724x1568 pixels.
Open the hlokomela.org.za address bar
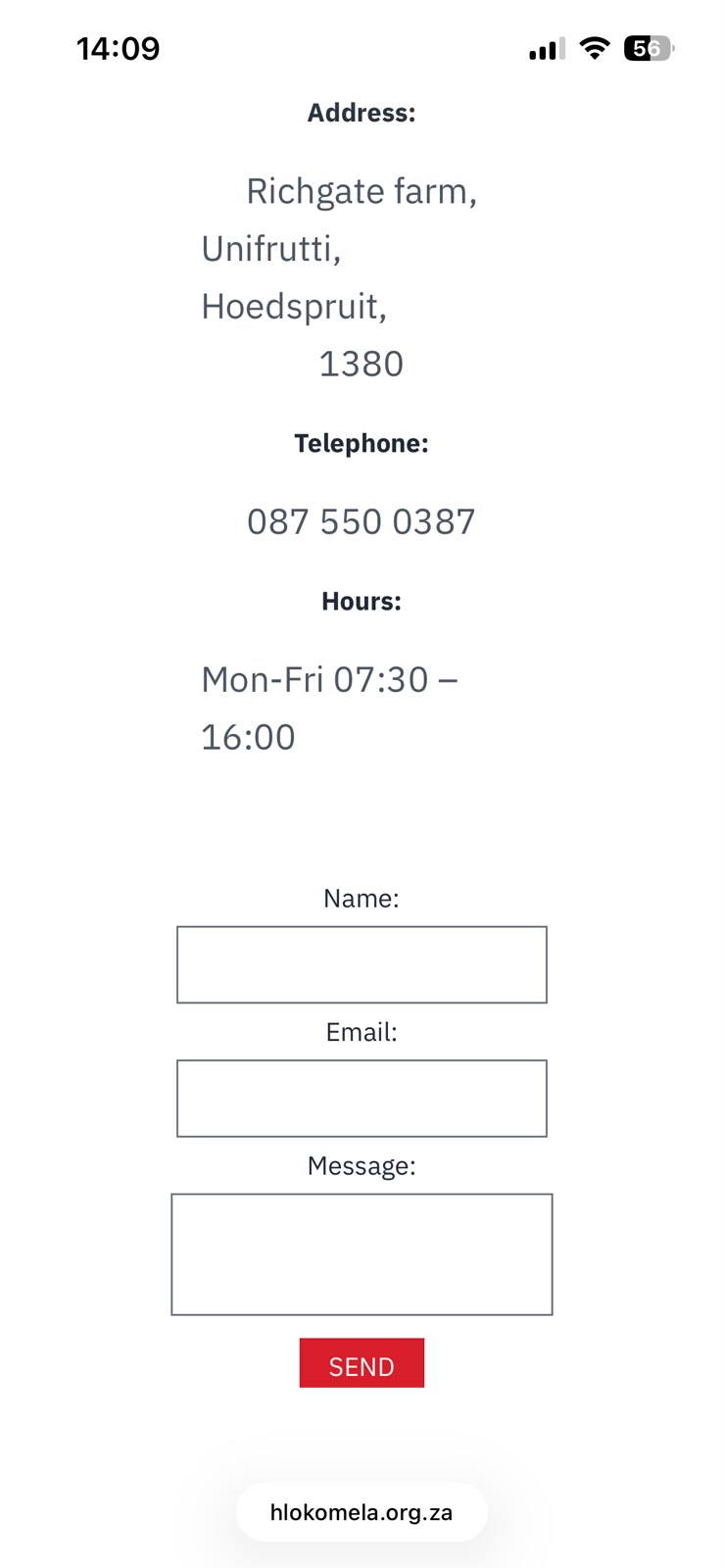coord(362,1512)
